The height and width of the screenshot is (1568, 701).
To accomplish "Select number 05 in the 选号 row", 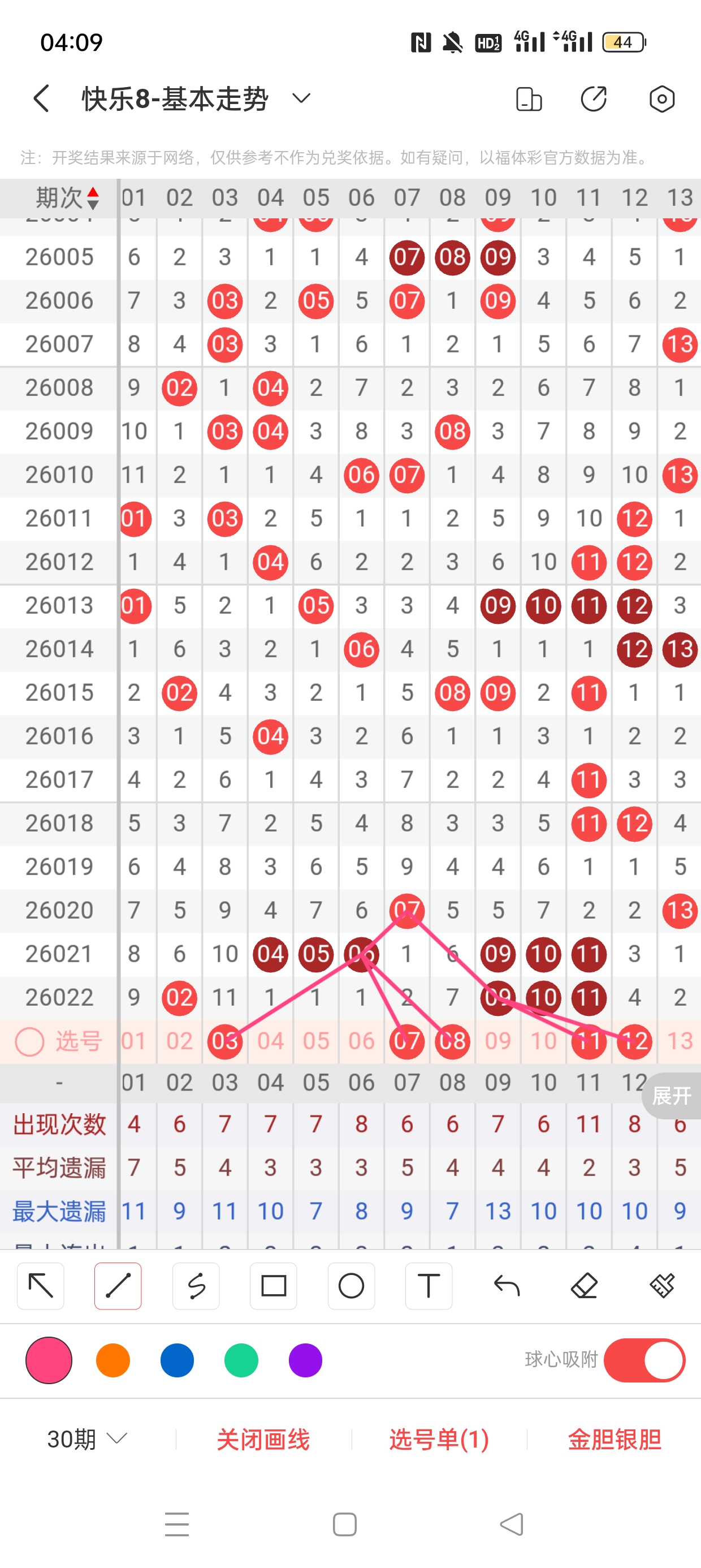I will click(x=316, y=1041).
